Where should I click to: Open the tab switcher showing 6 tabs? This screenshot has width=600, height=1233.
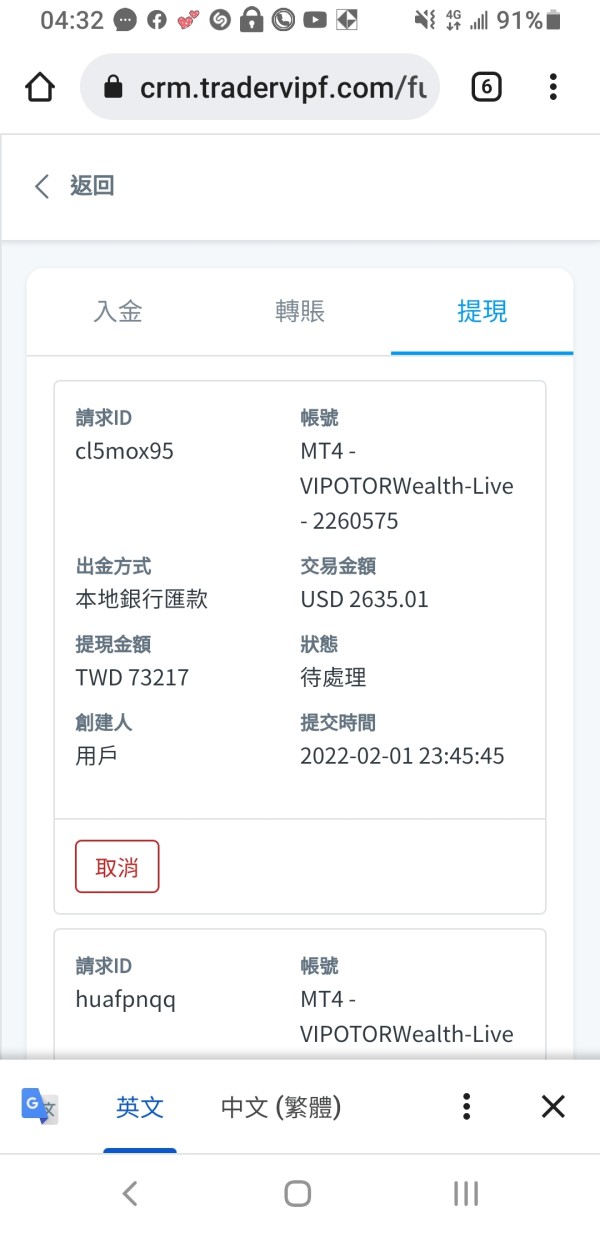pos(486,88)
